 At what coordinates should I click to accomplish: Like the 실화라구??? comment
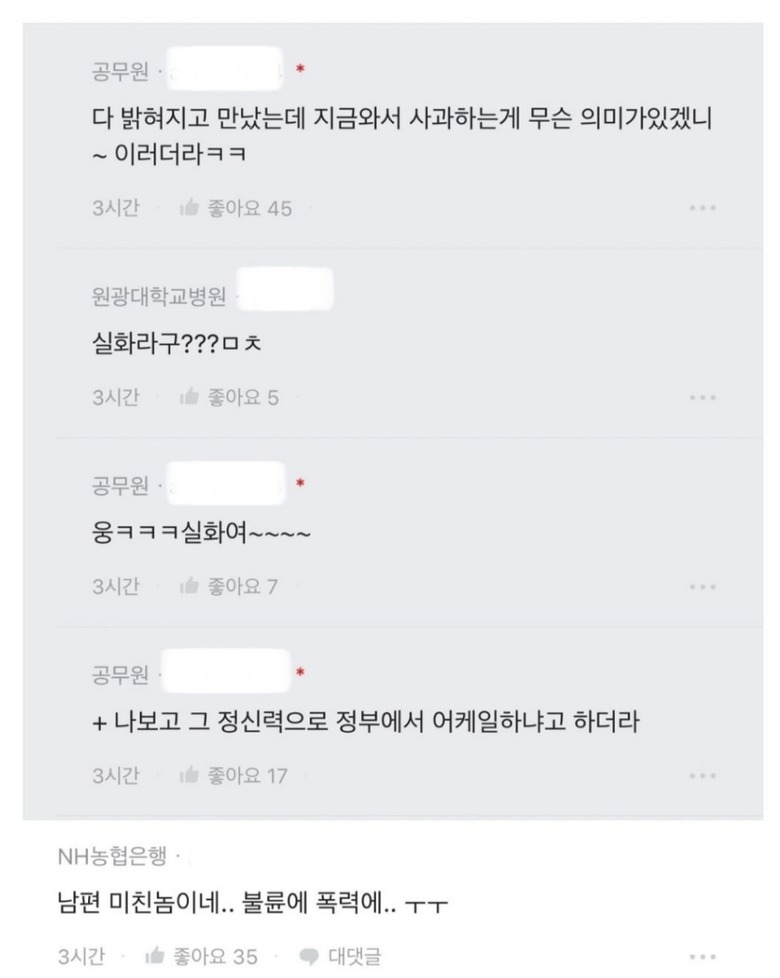tap(228, 398)
